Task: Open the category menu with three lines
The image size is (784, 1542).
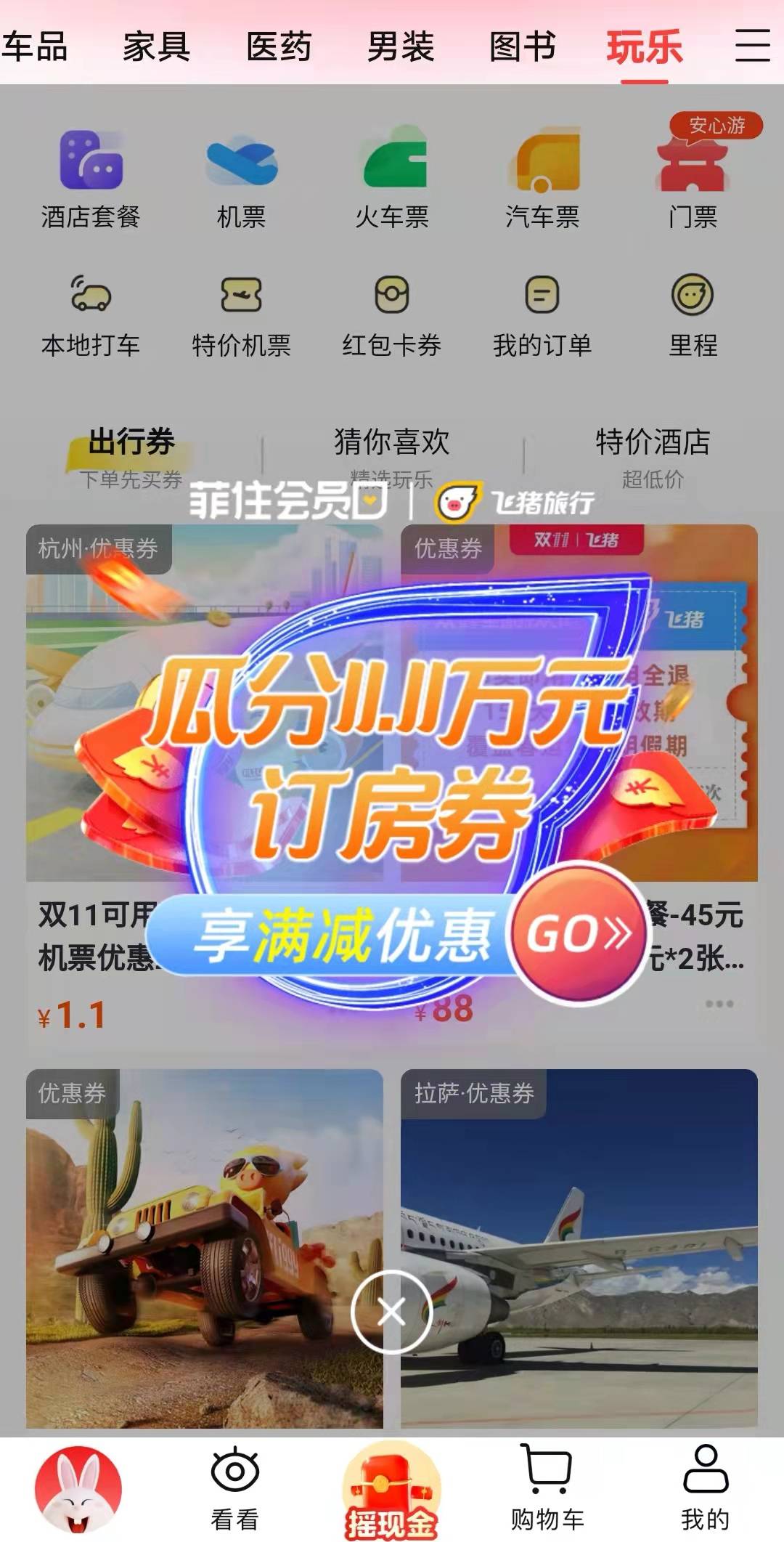Action: [752, 46]
